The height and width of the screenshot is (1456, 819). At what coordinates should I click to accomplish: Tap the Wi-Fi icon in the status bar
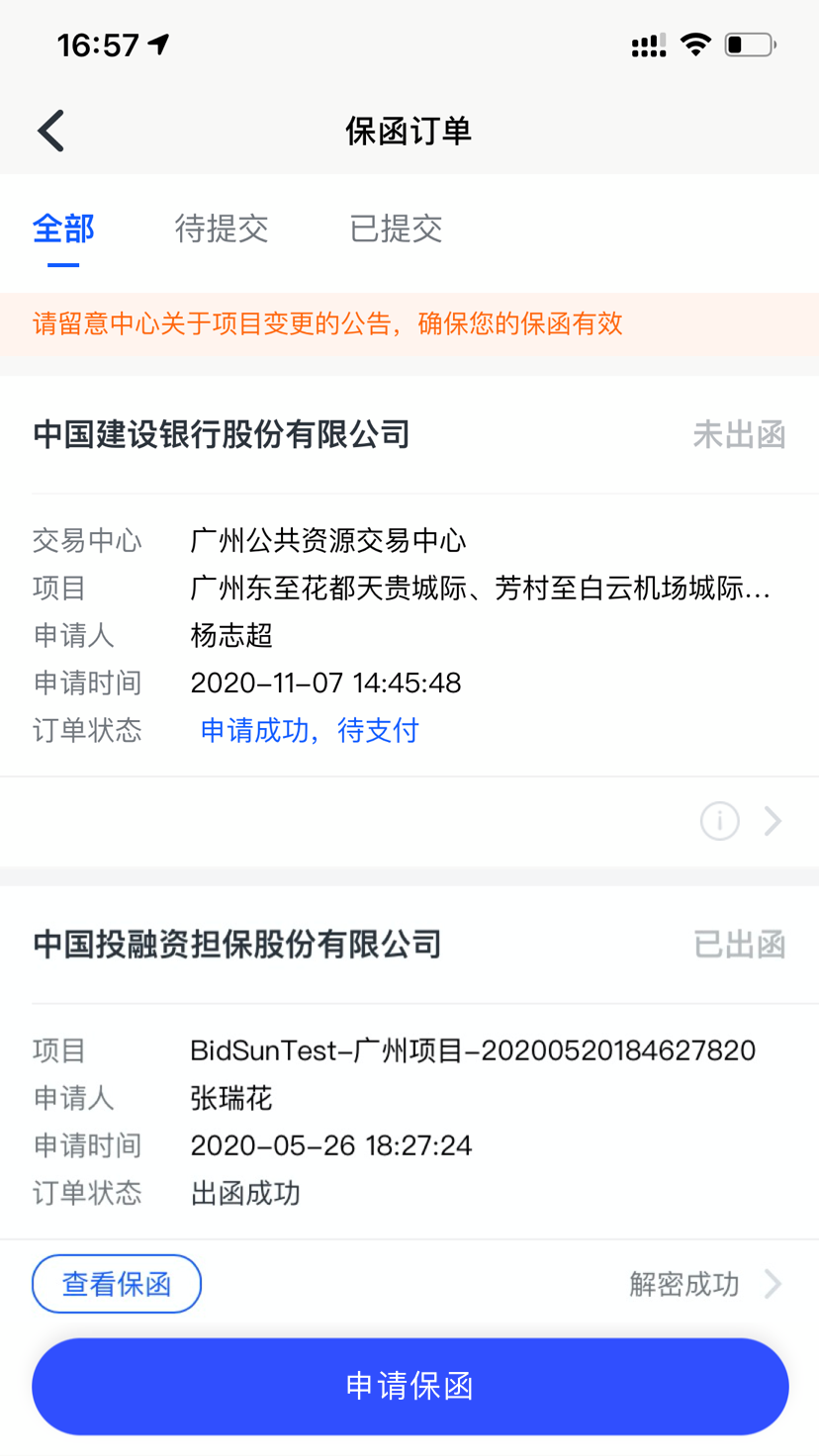point(694,44)
